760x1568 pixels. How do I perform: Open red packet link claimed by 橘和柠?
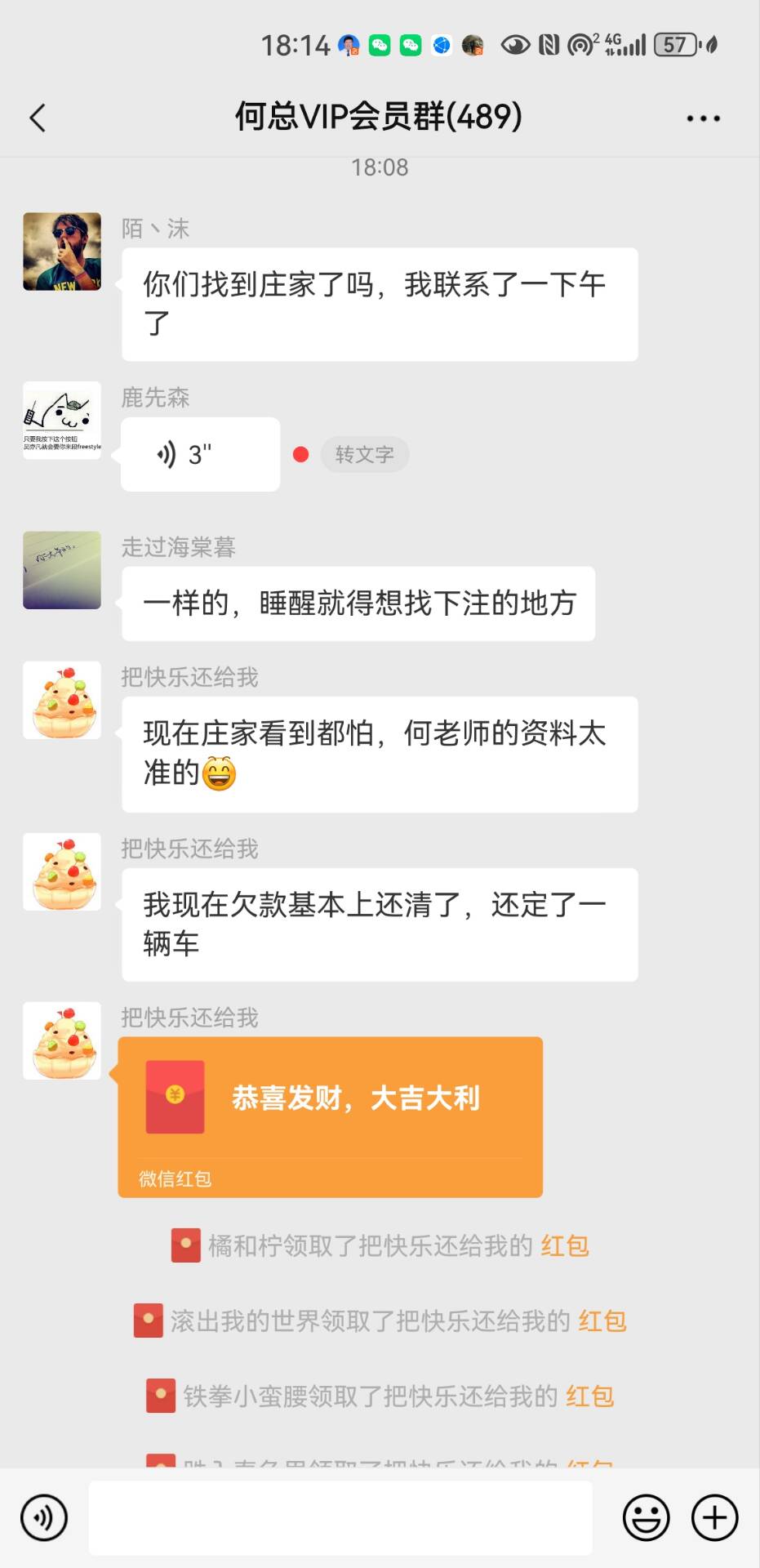coord(565,1246)
